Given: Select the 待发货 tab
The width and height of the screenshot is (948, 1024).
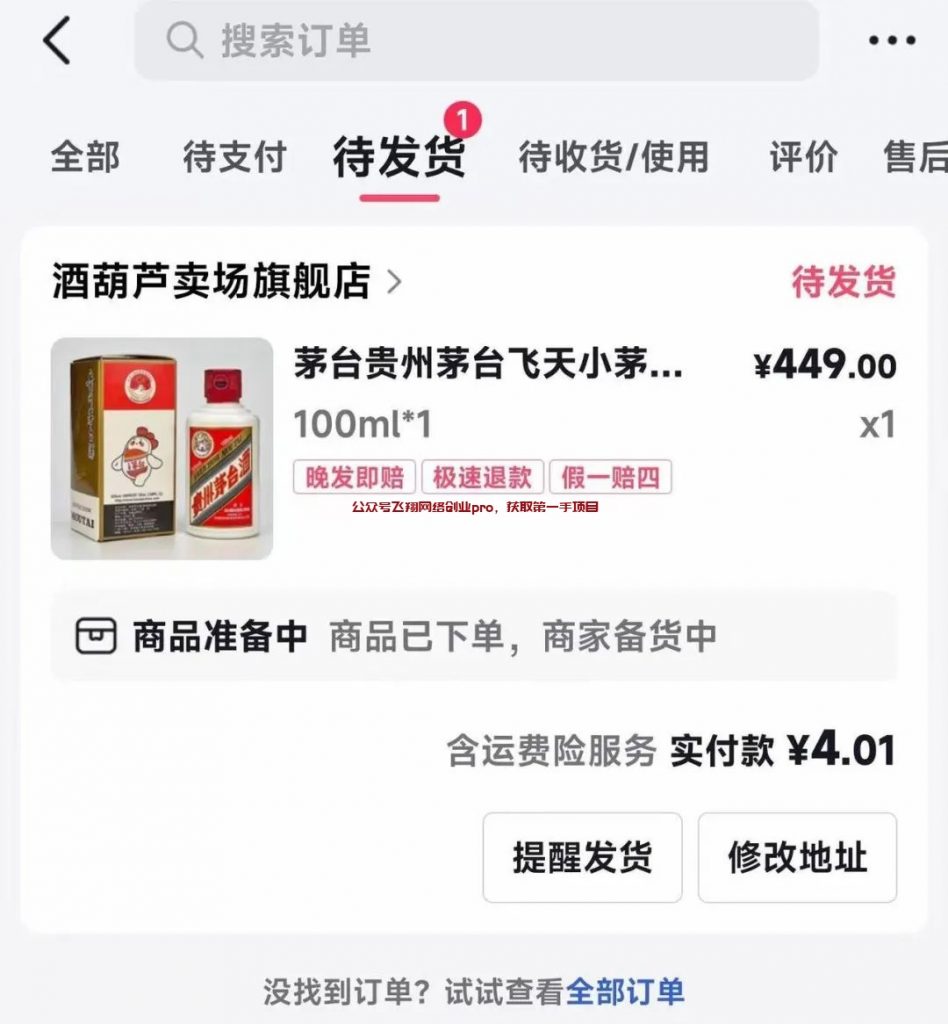Looking at the screenshot, I should (399, 158).
